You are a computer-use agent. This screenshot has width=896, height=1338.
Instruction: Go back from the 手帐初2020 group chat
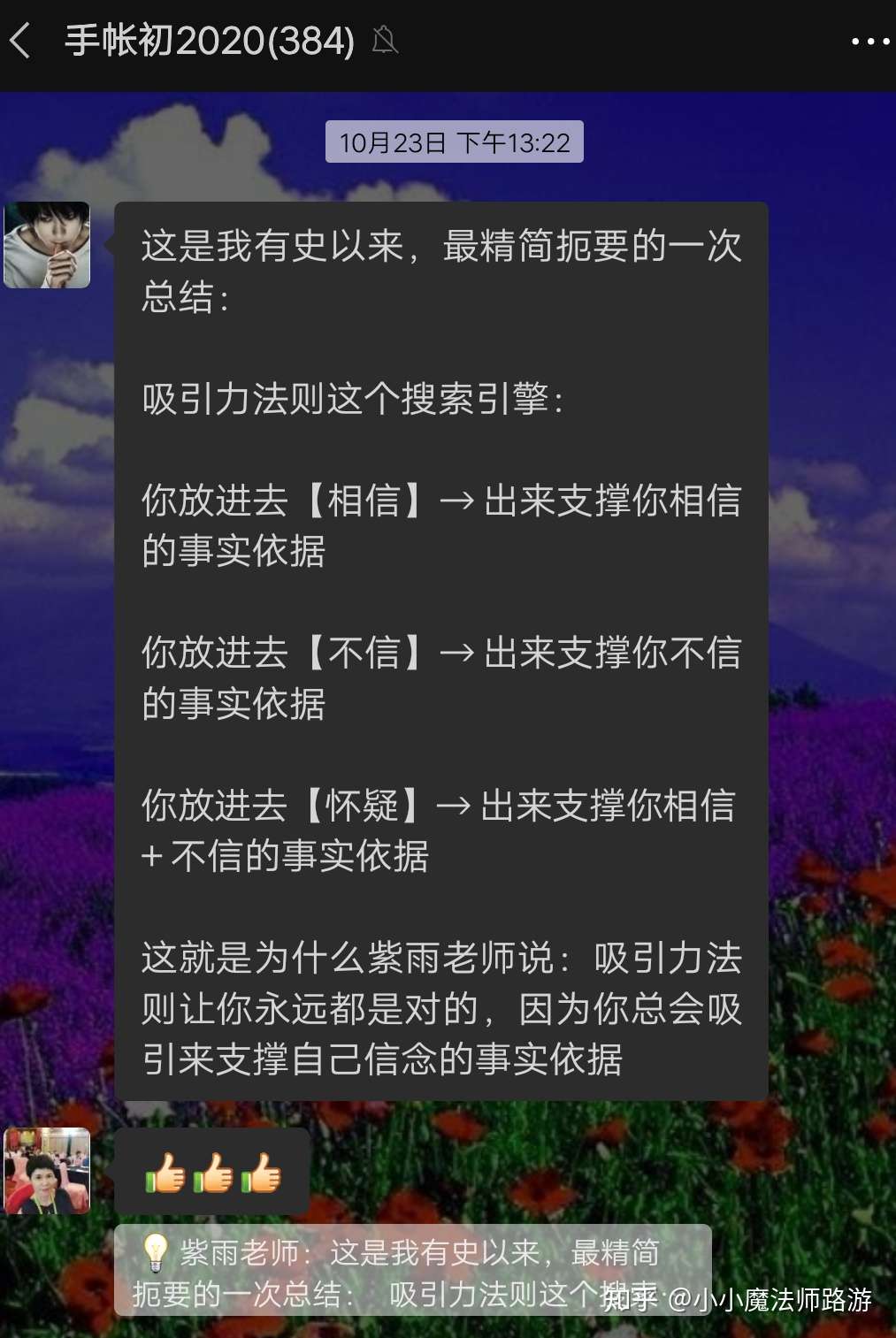pos(21,41)
